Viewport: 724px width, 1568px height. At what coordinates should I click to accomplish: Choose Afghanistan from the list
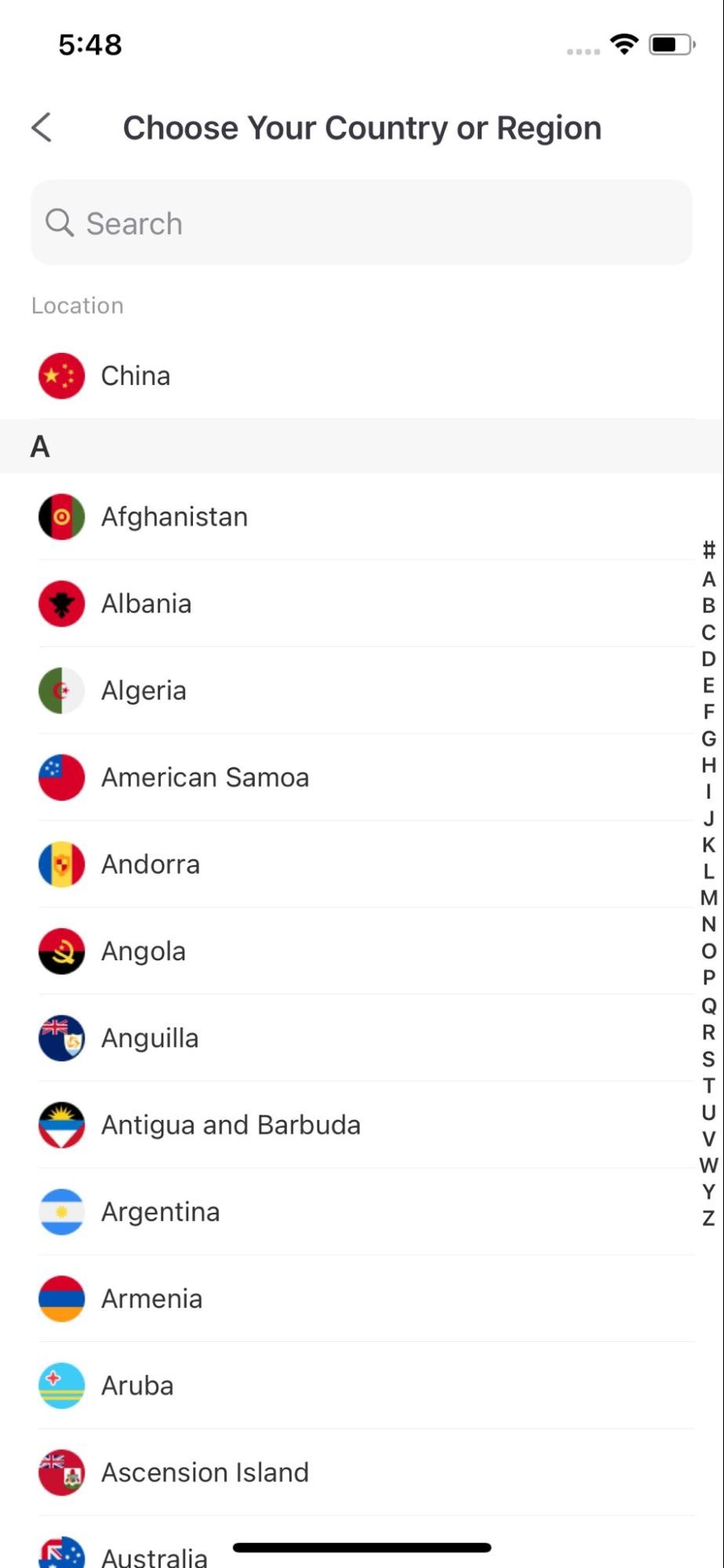[x=174, y=517]
